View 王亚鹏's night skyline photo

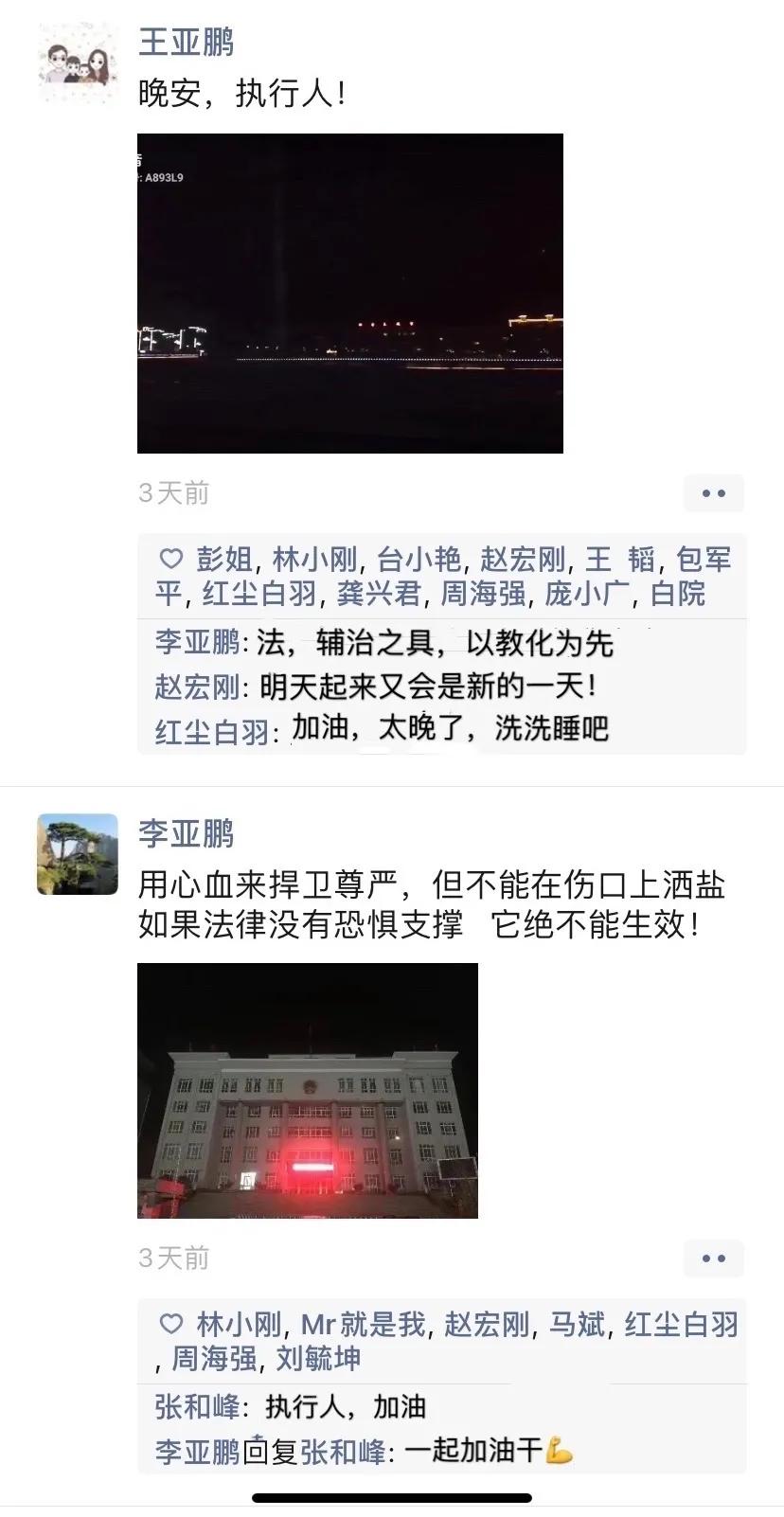[x=350, y=294]
